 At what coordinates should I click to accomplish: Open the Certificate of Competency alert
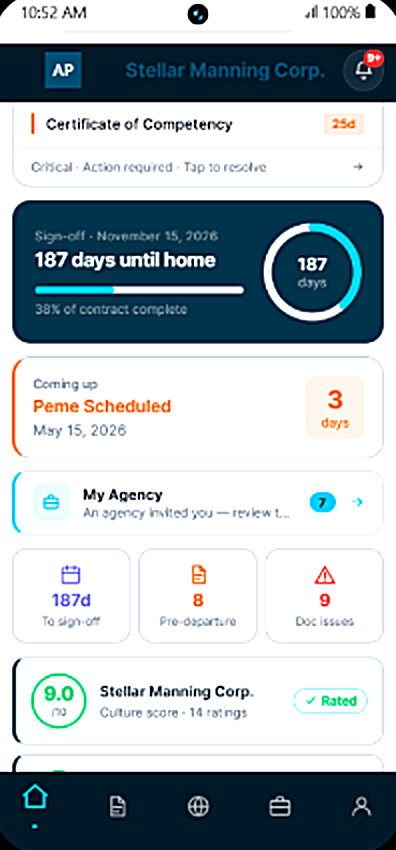[198, 125]
